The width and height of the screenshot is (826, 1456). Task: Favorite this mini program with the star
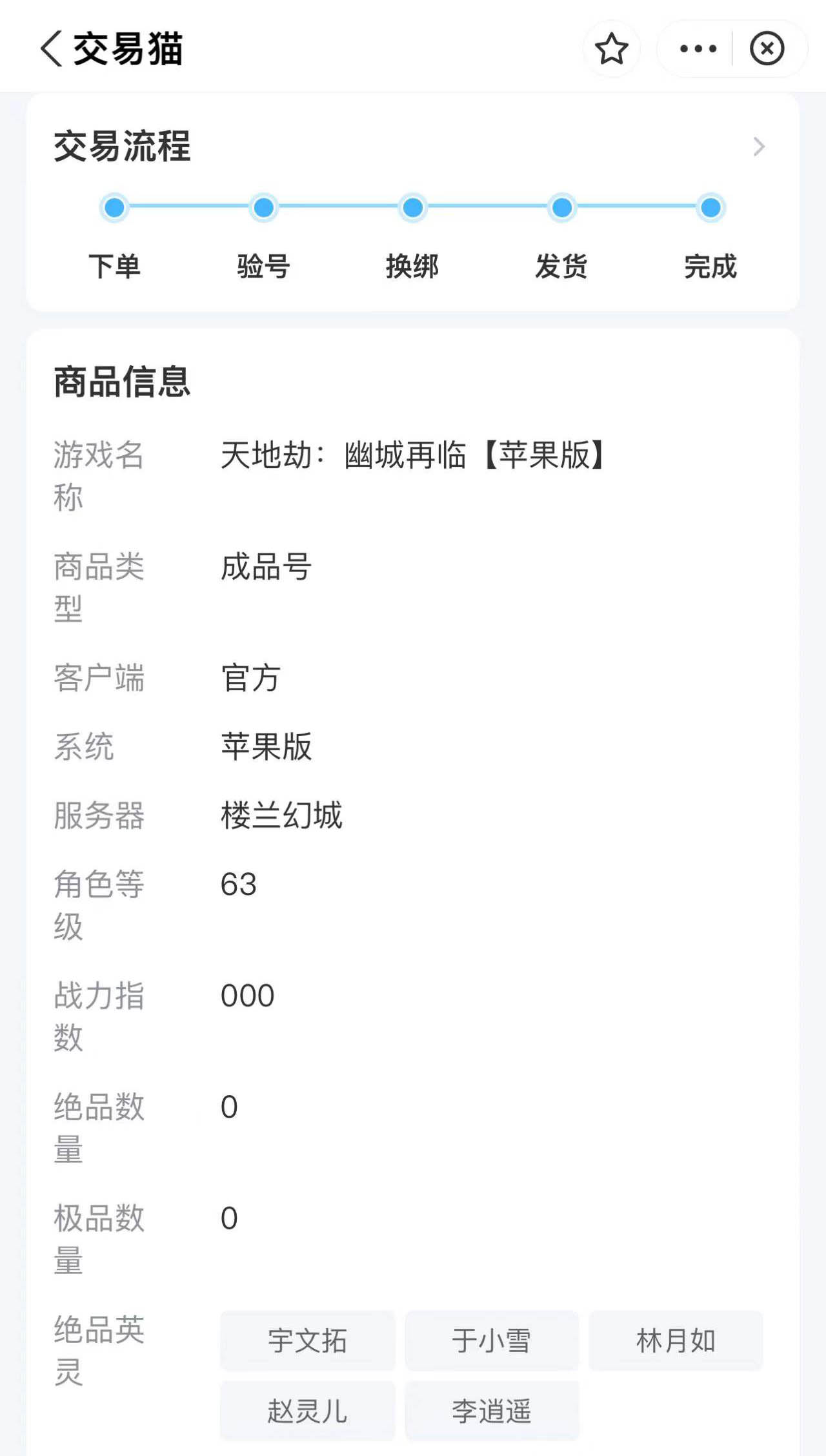point(611,49)
